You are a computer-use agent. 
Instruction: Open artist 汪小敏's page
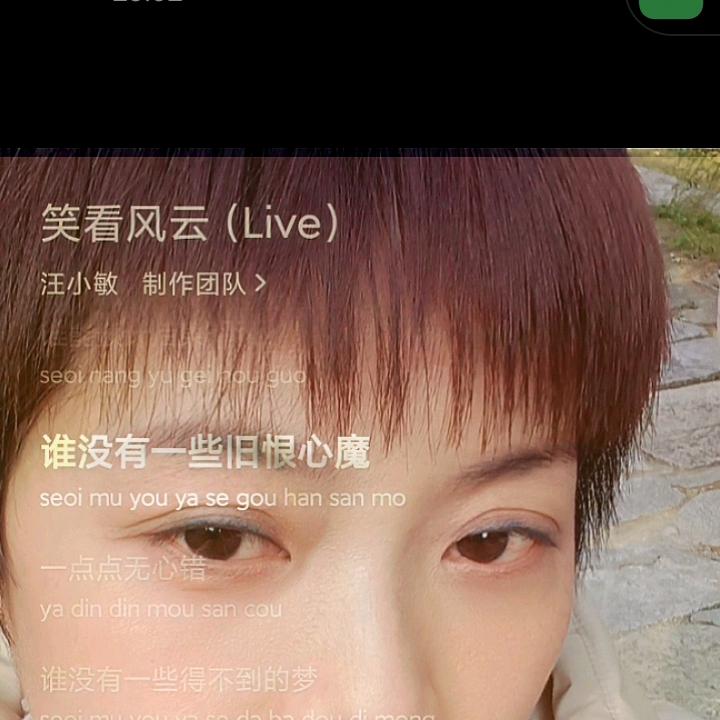click(x=79, y=284)
